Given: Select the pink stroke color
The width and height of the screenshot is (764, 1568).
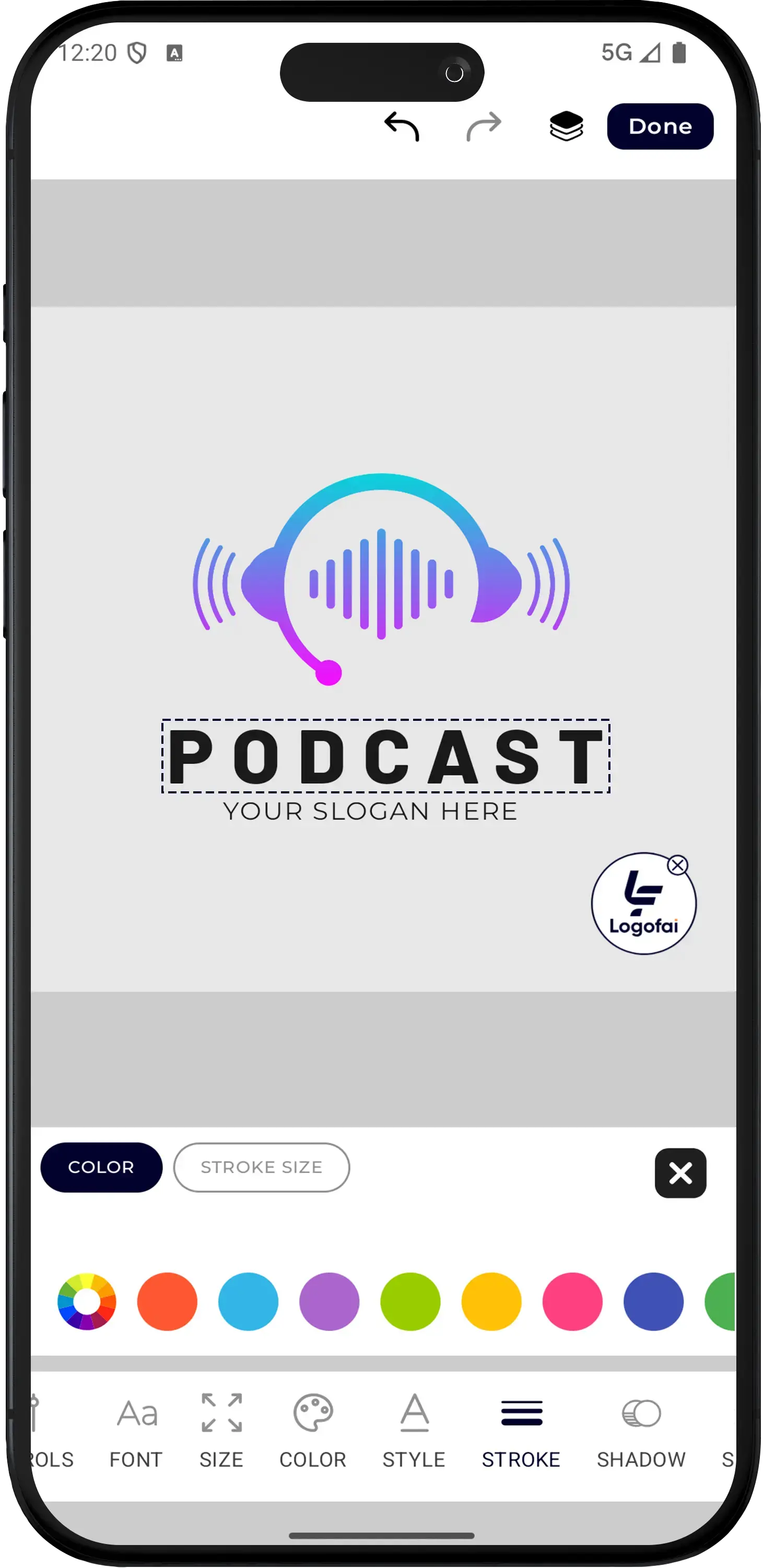Looking at the screenshot, I should coord(572,1301).
